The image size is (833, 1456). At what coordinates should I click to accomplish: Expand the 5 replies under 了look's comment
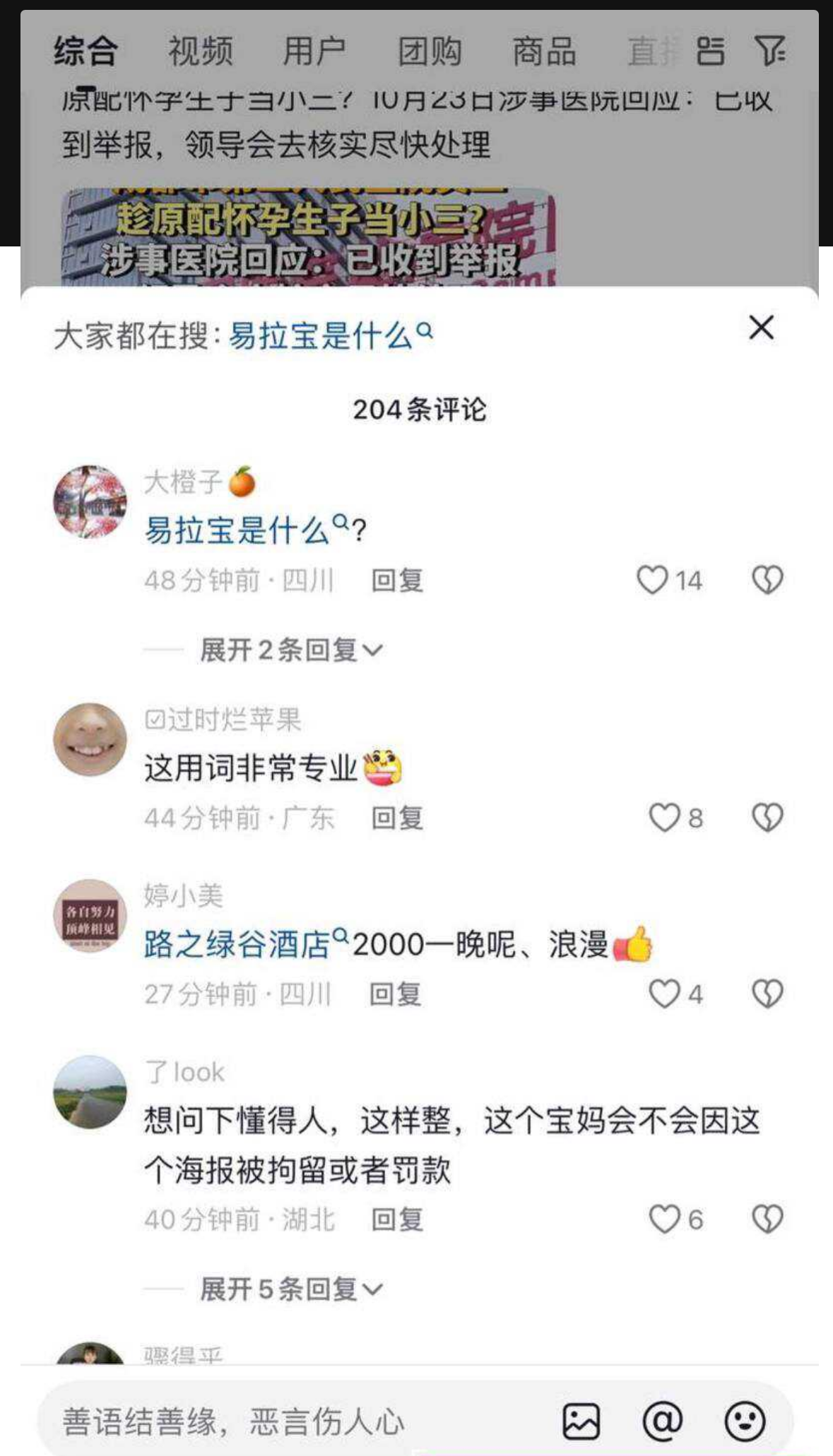pos(288,1290)
